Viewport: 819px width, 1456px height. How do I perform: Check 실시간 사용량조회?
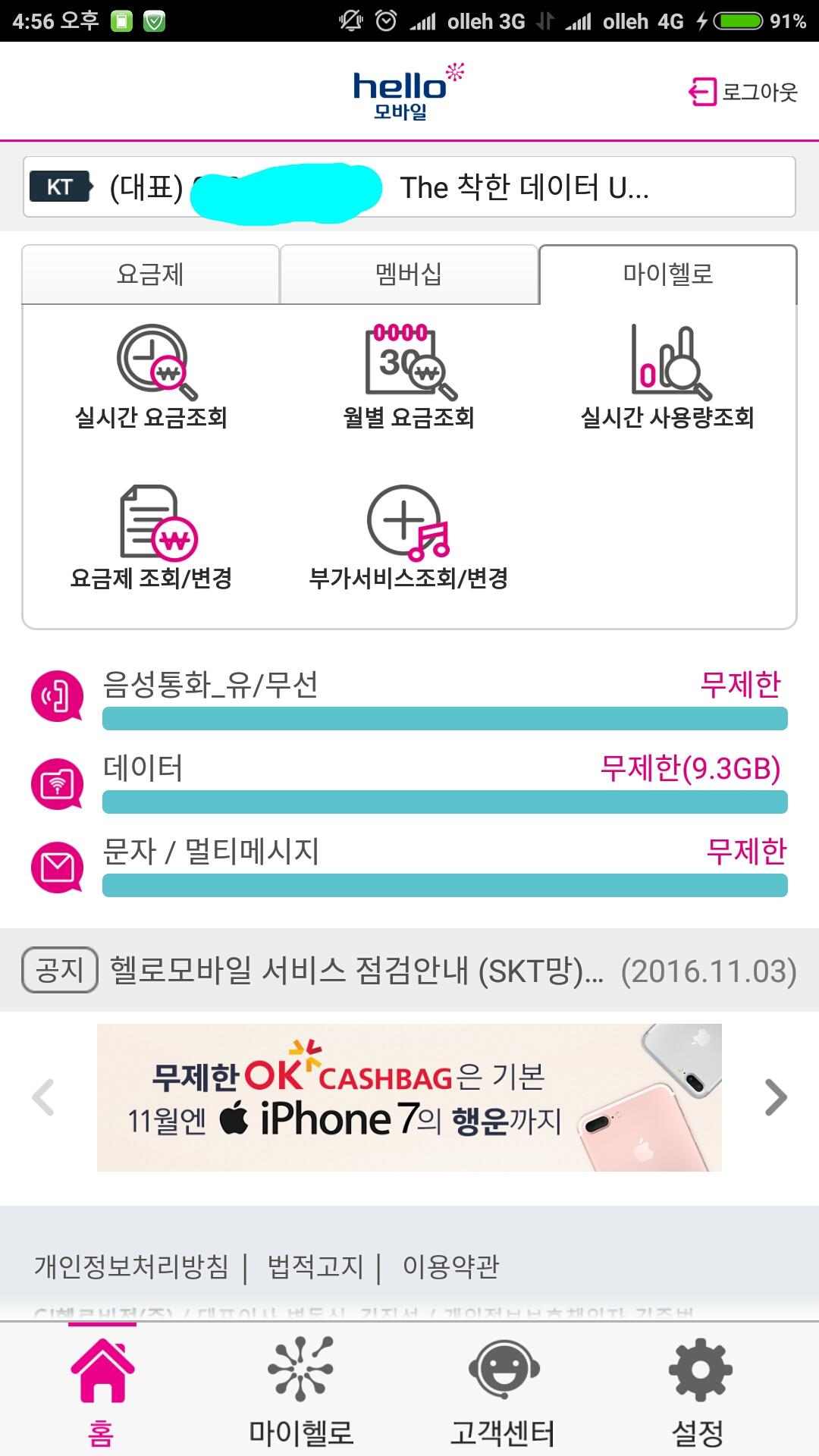click(667, 377)
